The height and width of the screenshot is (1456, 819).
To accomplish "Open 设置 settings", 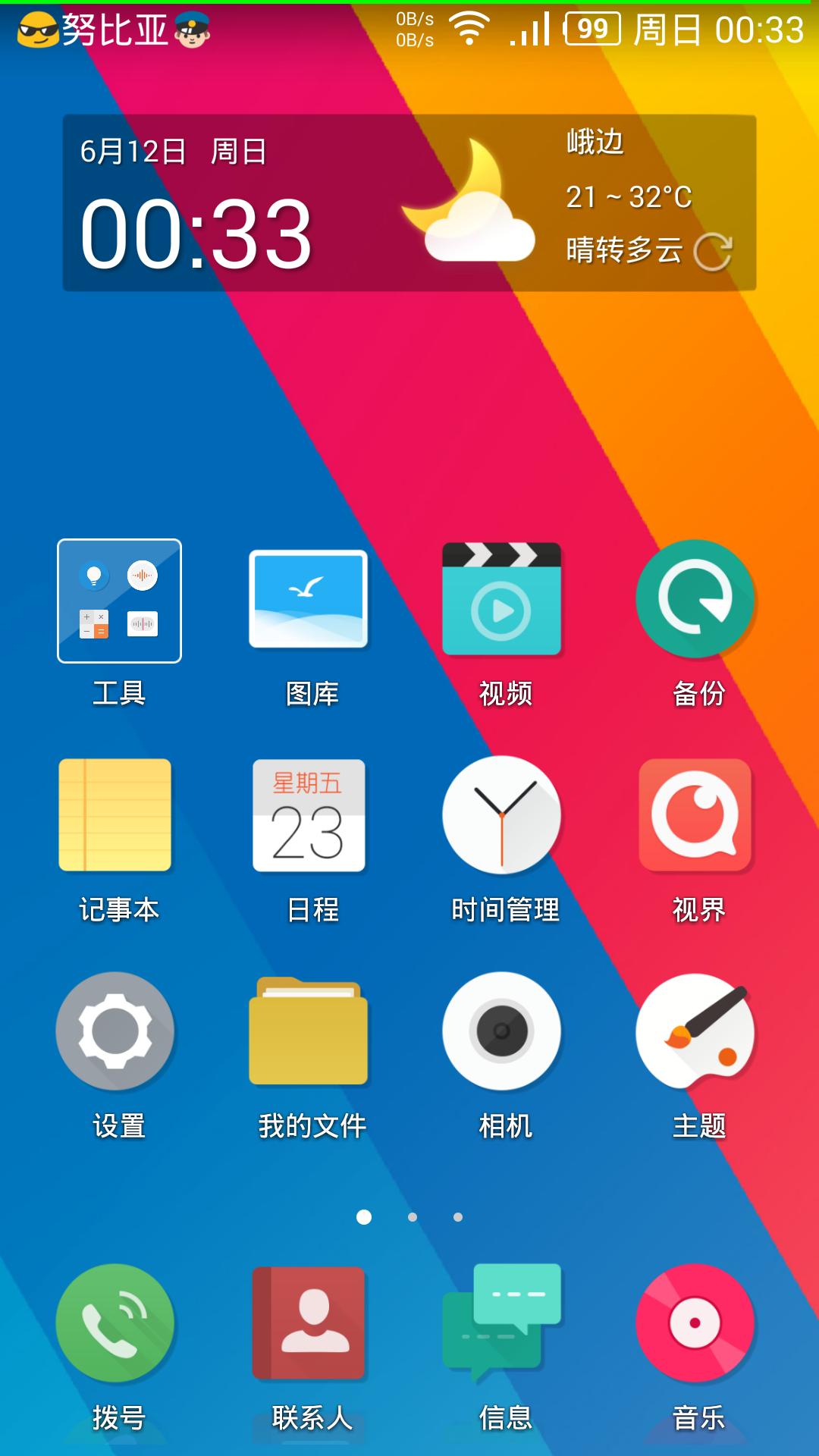I will (115, 1031).
